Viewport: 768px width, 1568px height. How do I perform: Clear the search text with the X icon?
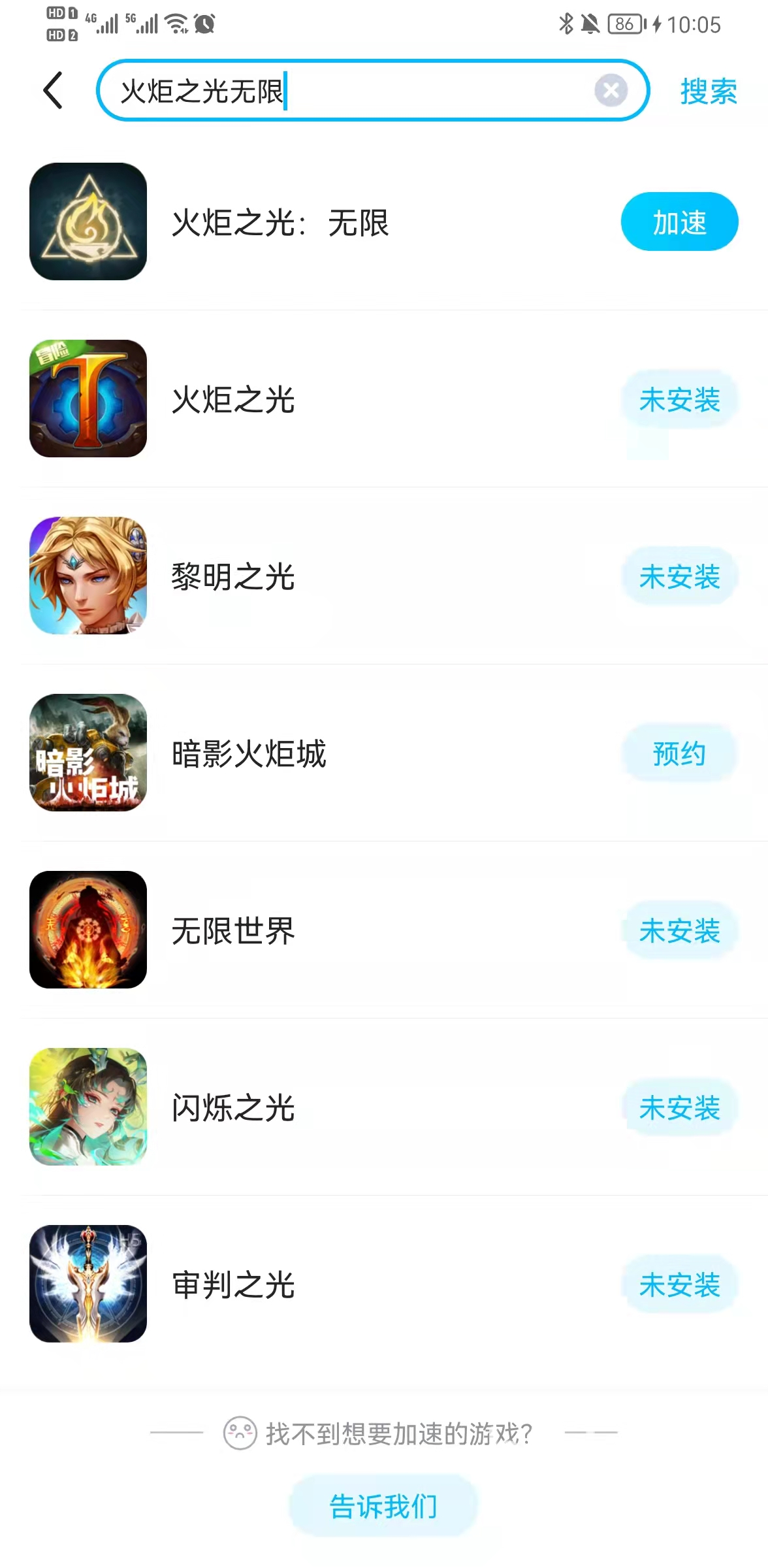[x=611, y=90]
